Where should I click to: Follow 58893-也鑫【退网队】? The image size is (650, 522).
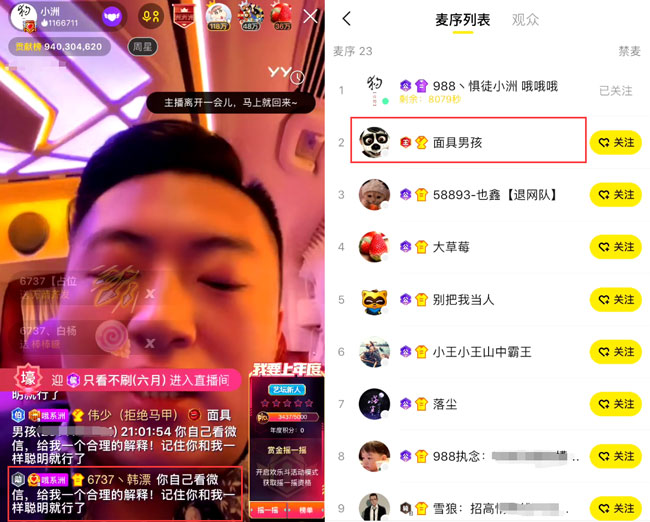(x=615, y=195)
